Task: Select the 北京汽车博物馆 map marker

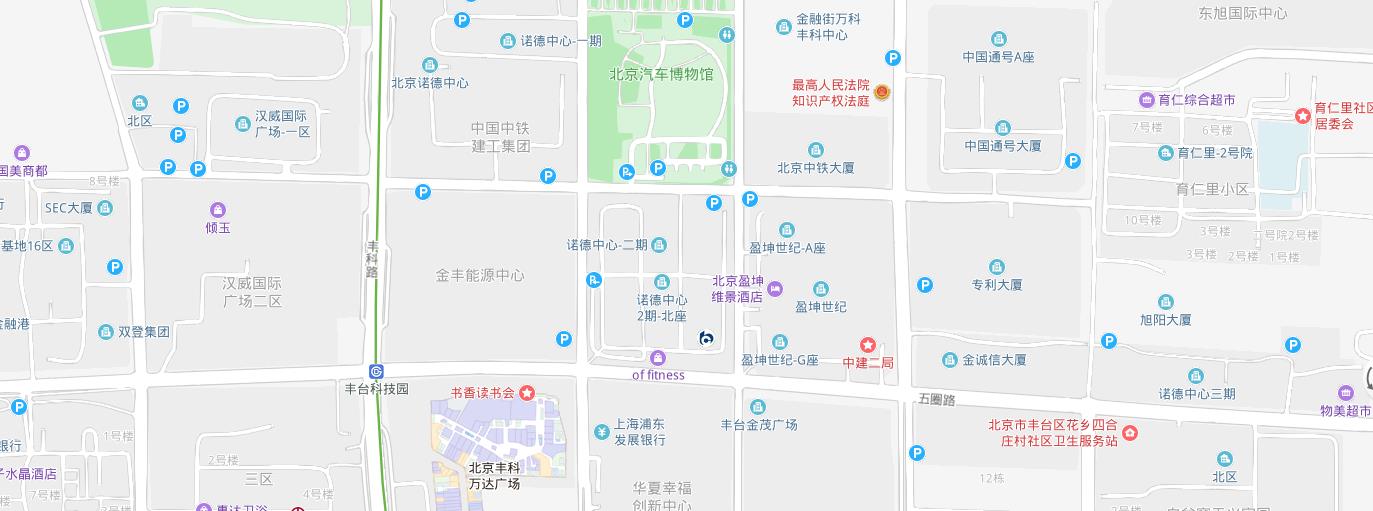Action: tap(661, 74)
